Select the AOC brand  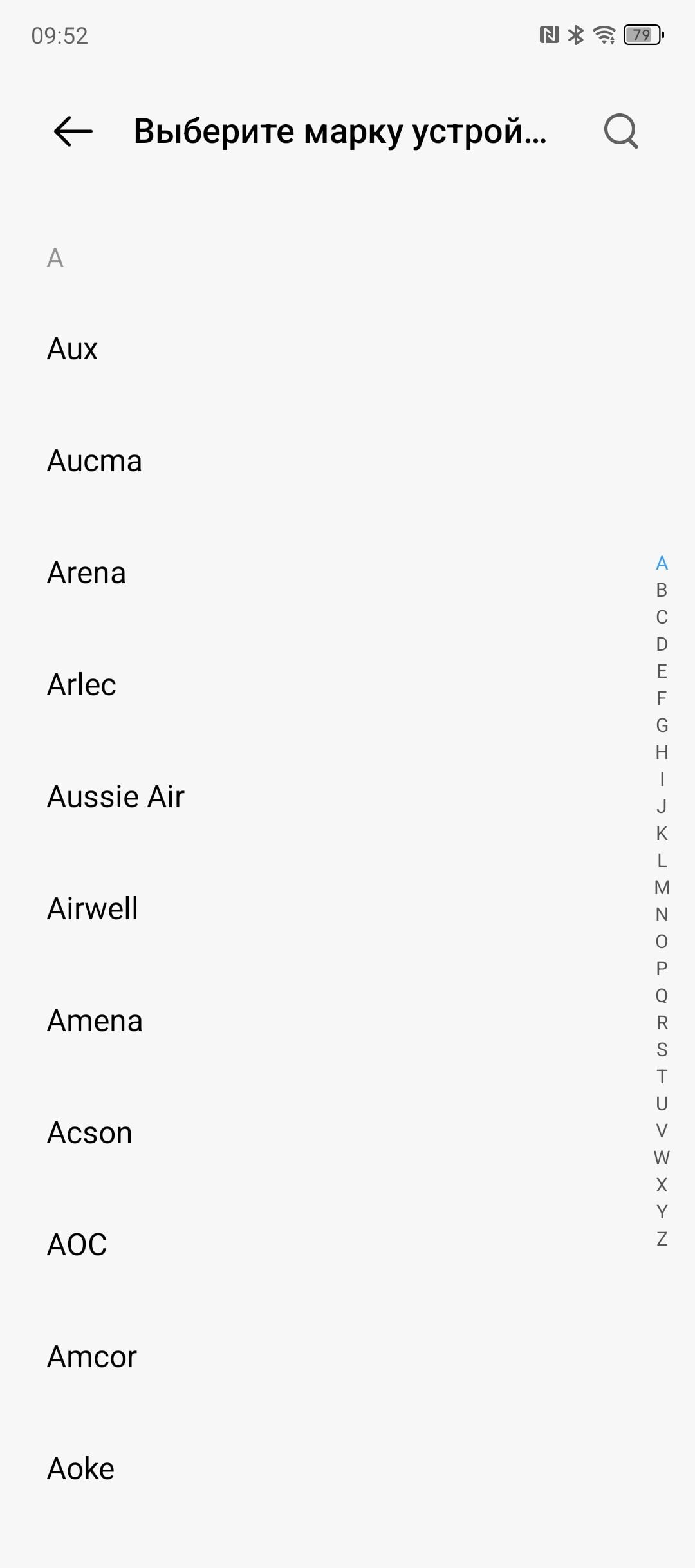[347, 1245]
